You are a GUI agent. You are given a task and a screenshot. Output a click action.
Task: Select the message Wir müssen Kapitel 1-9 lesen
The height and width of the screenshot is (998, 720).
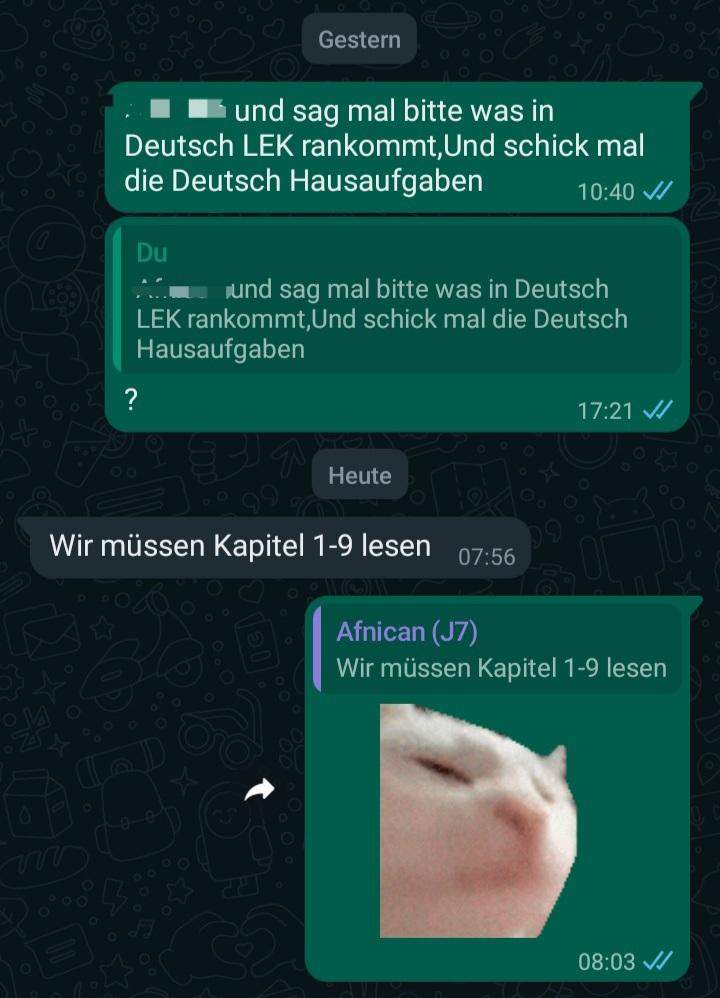[x=240, y=546]
